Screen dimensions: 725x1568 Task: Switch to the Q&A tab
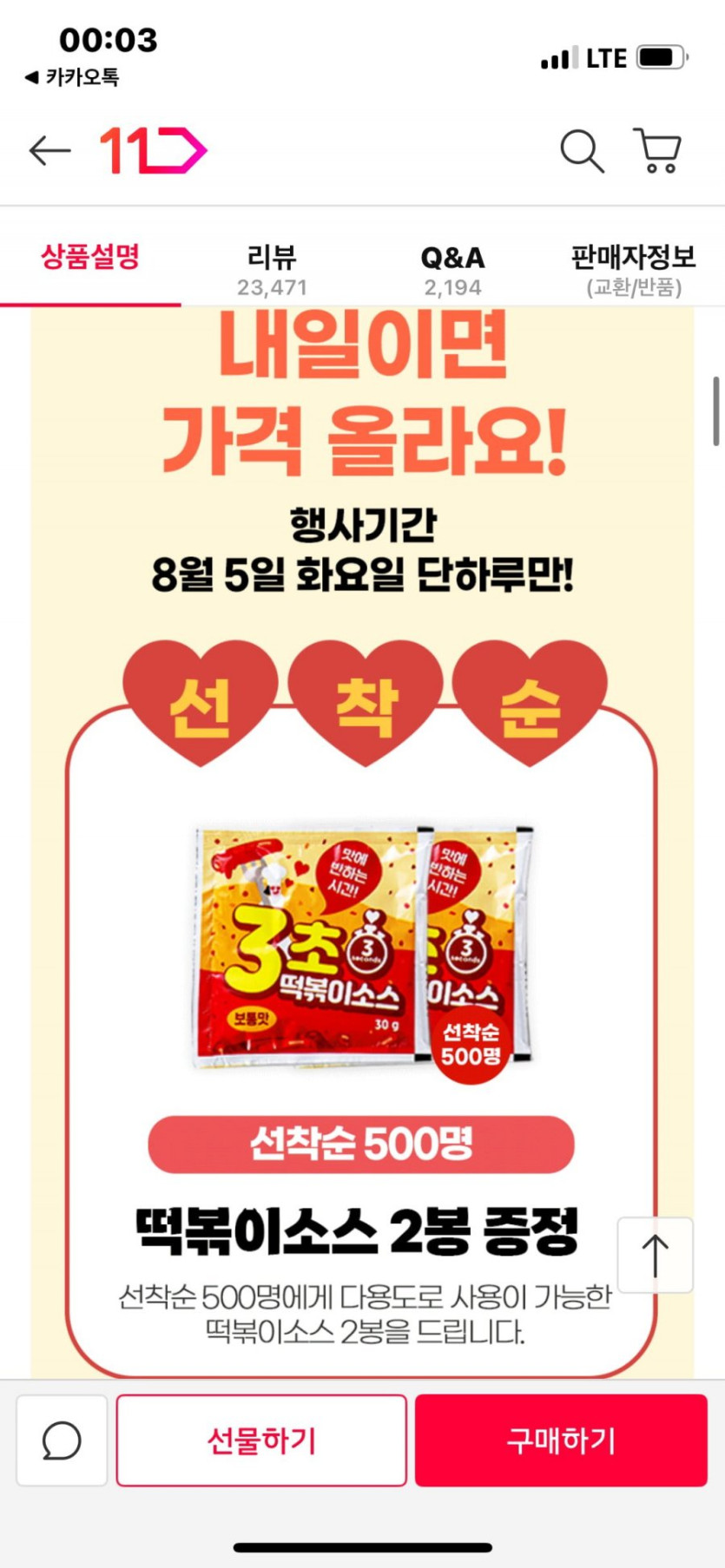[452, 270]
